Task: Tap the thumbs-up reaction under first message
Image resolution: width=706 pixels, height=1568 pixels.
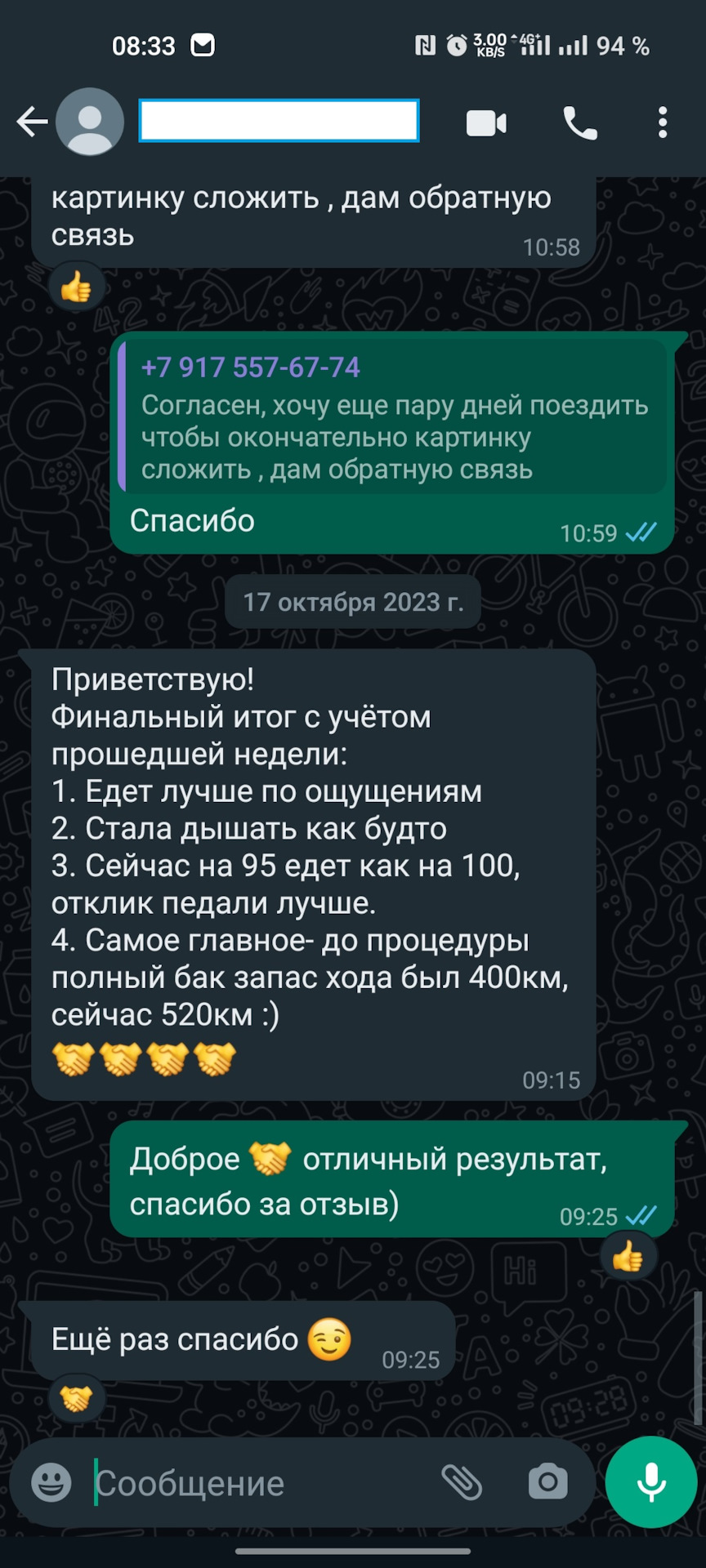Action: (x=76, y=287)
